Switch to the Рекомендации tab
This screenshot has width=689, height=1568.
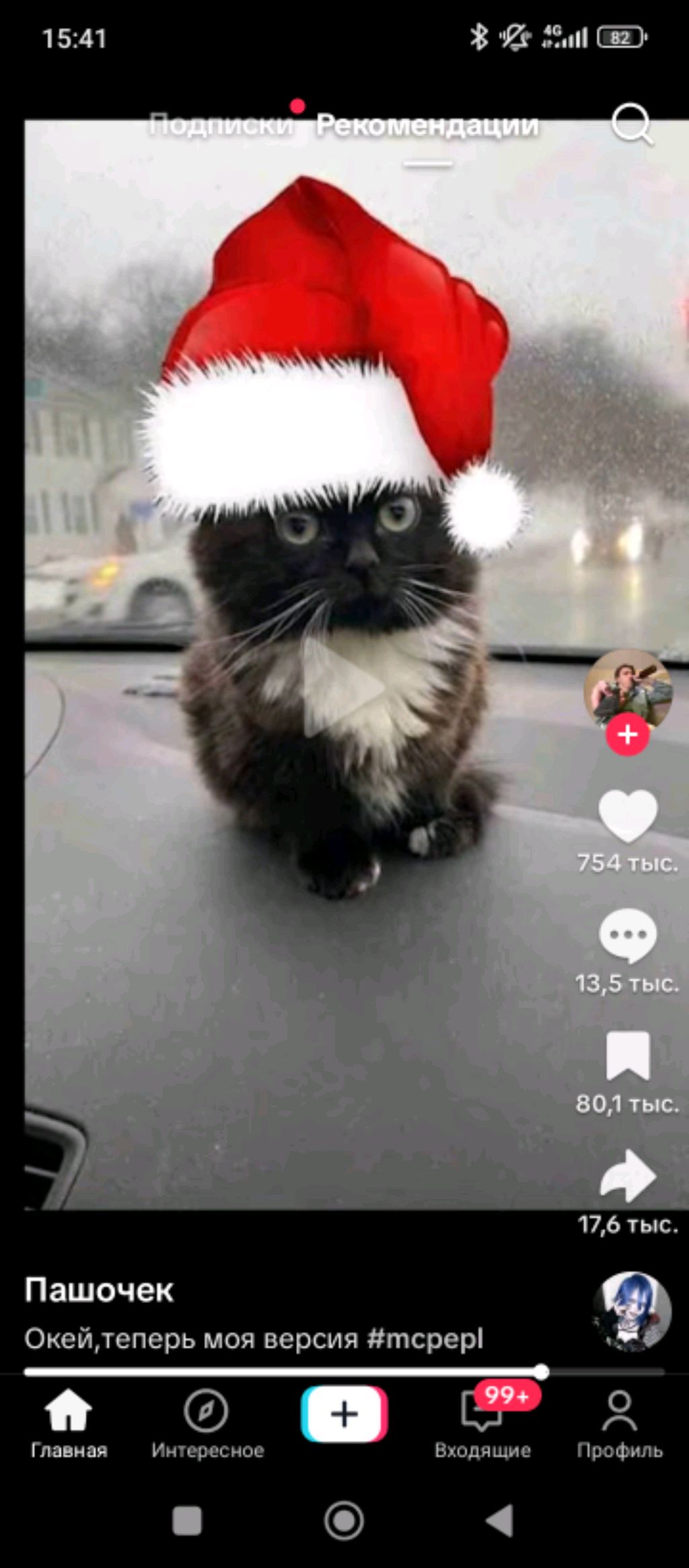428,125
